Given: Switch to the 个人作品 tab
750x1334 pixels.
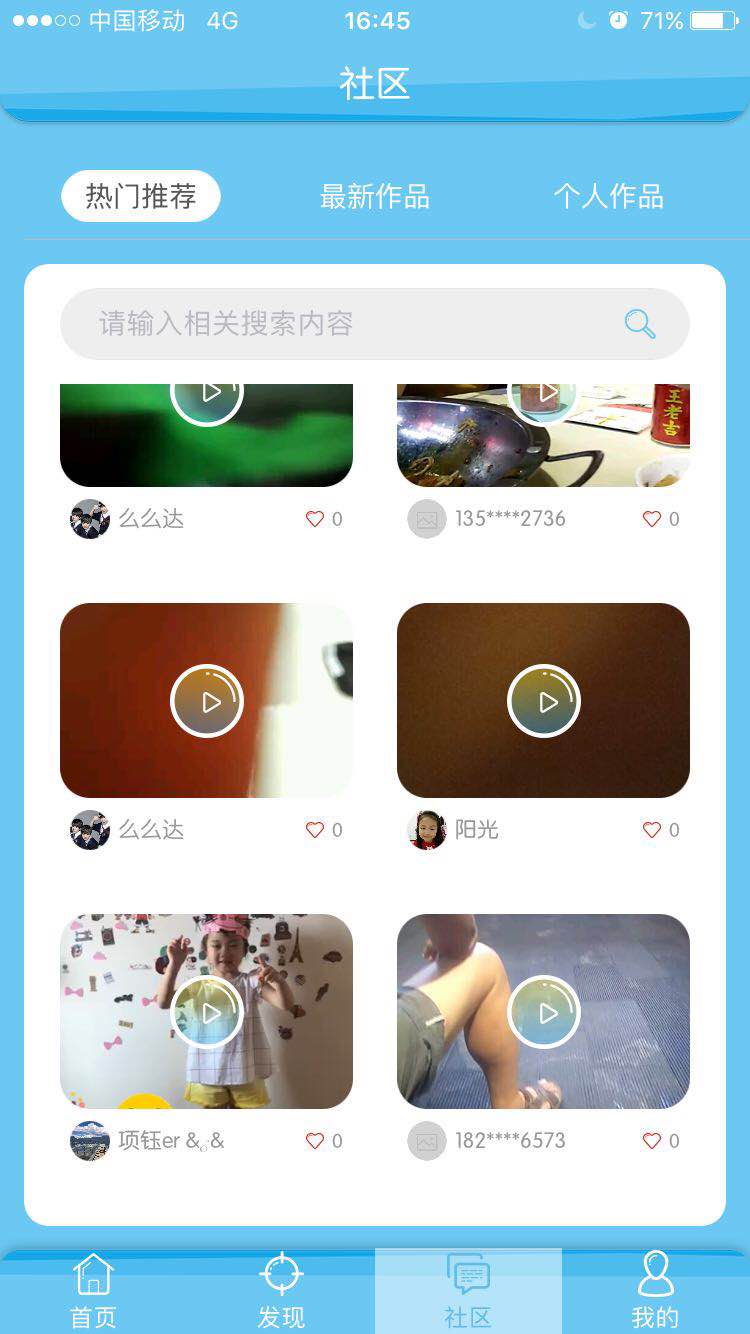Looking at the screenshot, I should (x=608, y=196).
